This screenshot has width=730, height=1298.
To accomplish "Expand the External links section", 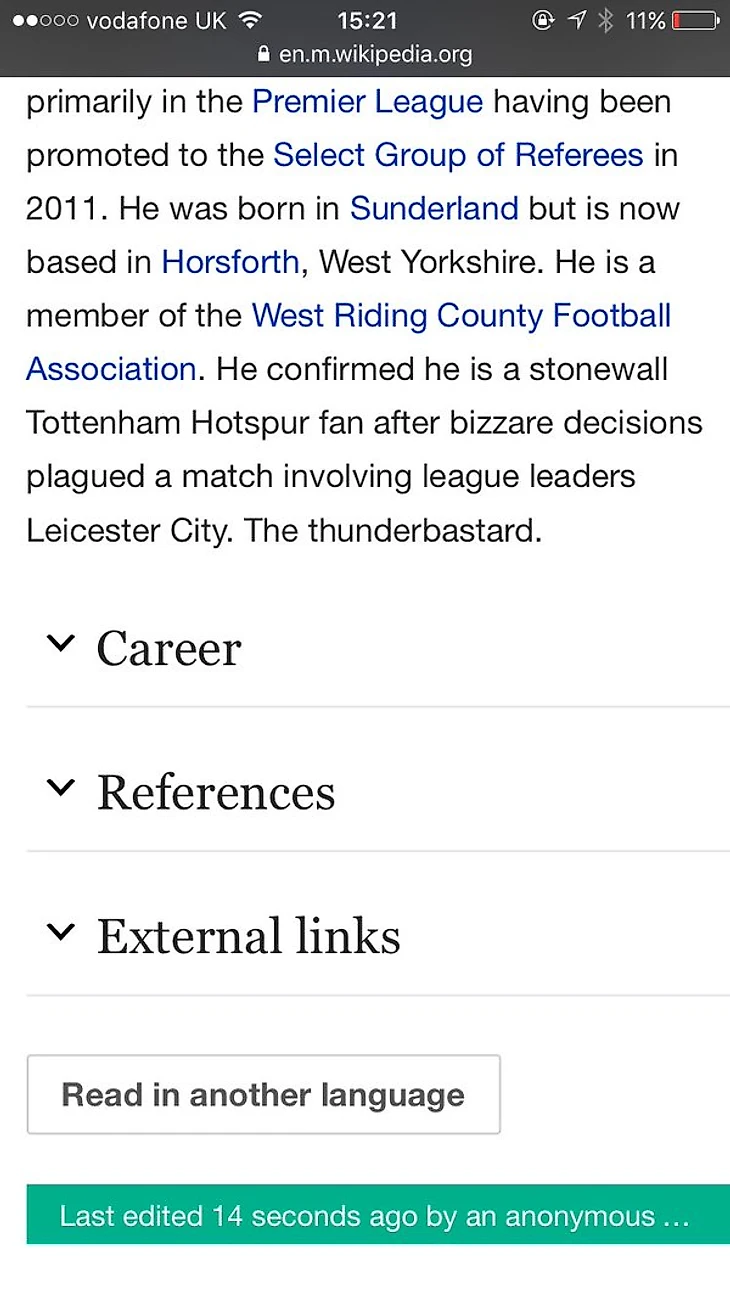I will (x=248, y=937).
